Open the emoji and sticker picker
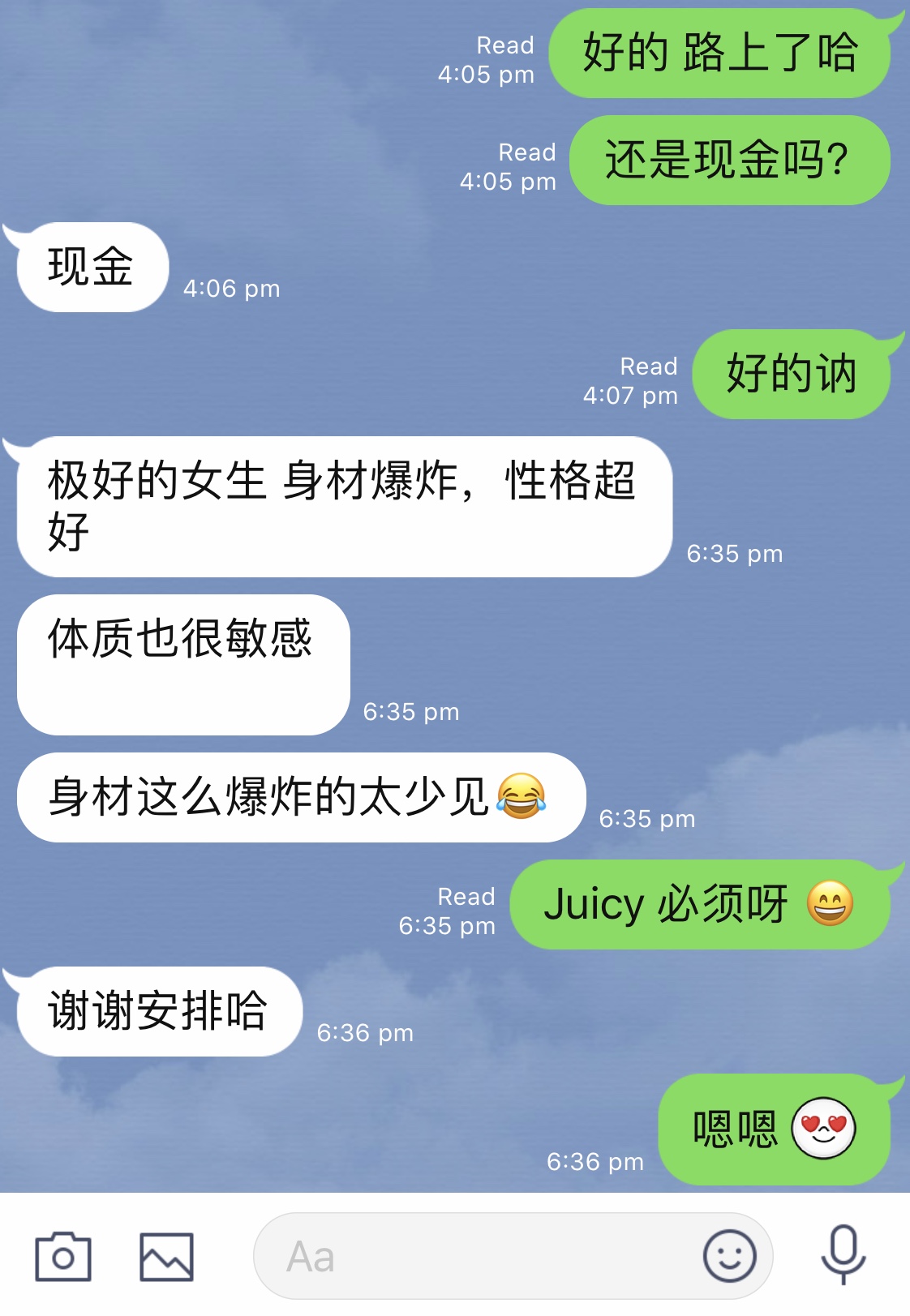The image size is (910, 1316). [x=729, y=1256]
